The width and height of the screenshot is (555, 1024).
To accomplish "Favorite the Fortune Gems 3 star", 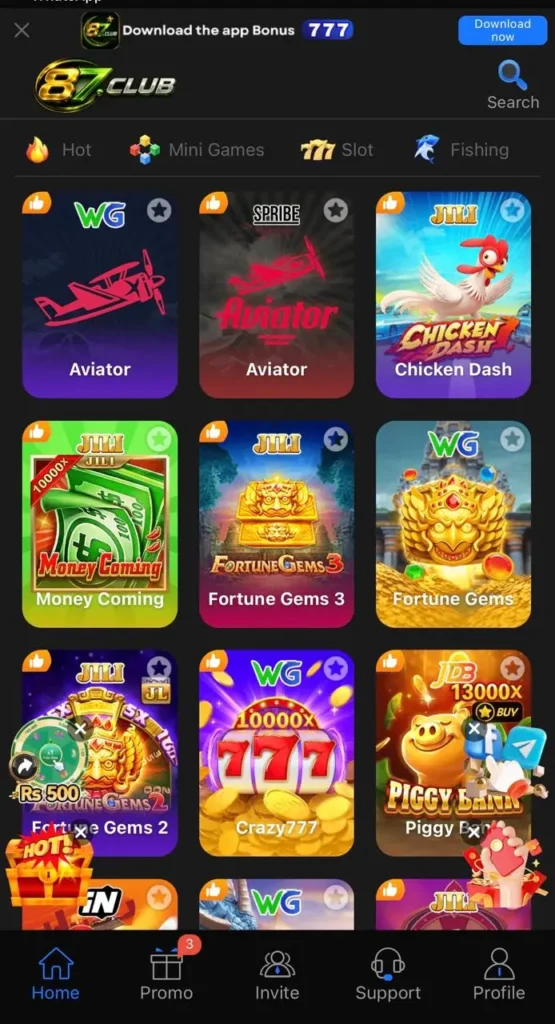I will 336,439.
